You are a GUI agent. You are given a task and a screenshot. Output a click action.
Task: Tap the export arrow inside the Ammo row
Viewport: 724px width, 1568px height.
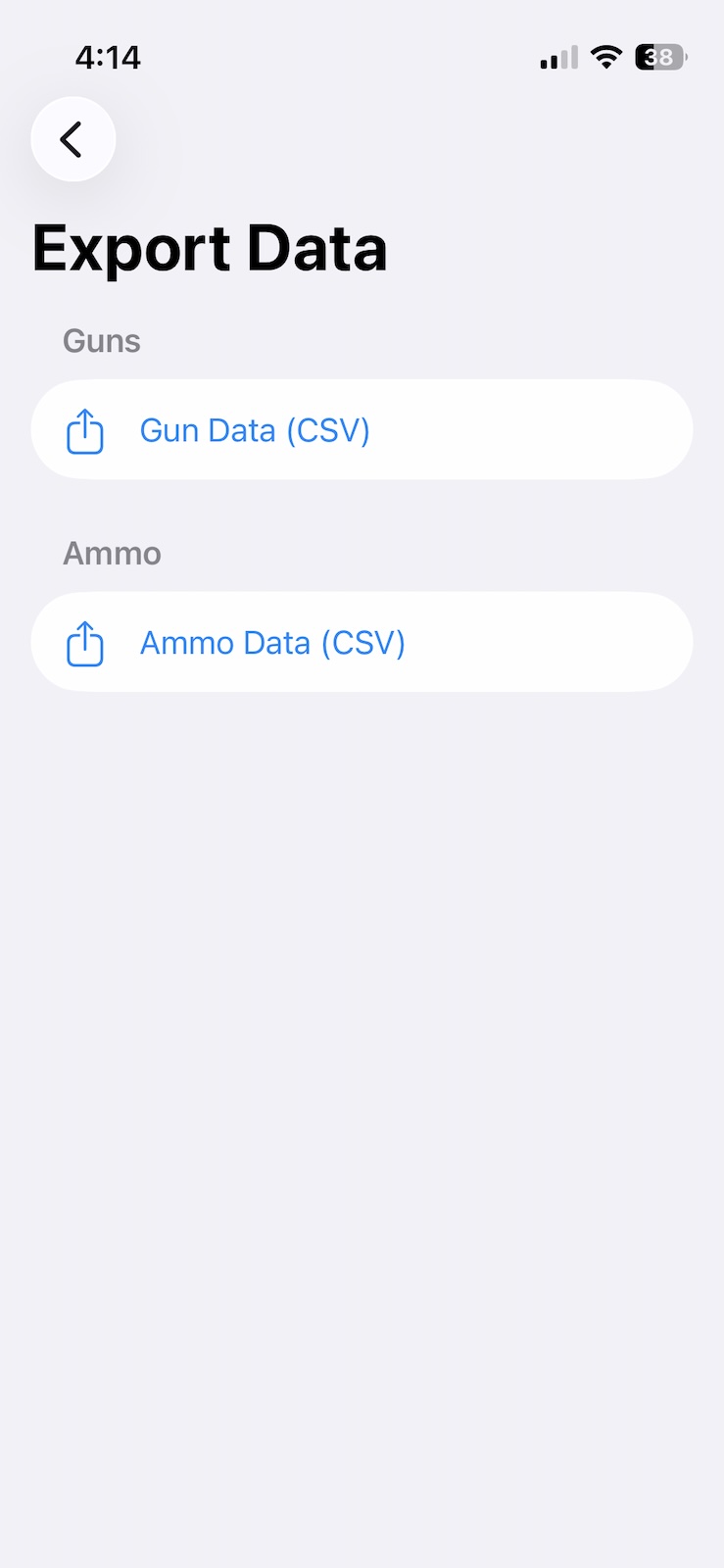[x=85, y=642]
